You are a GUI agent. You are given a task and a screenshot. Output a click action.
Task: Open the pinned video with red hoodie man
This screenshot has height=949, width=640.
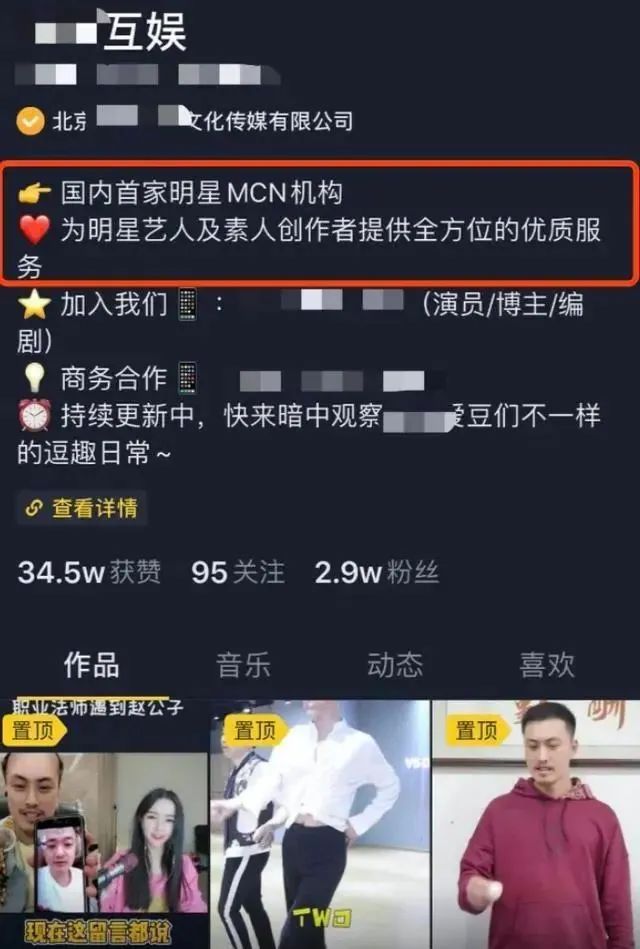(x=535, y=825)
